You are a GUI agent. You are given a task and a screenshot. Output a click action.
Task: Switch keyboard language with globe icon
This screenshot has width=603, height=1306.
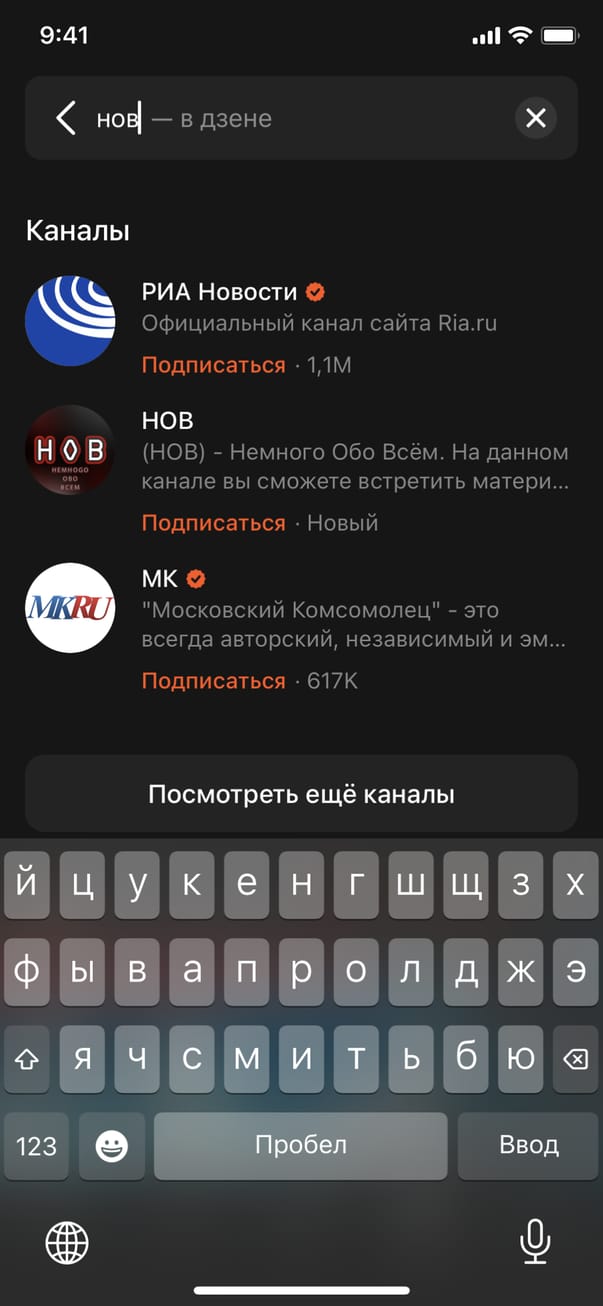(67, 1243)
